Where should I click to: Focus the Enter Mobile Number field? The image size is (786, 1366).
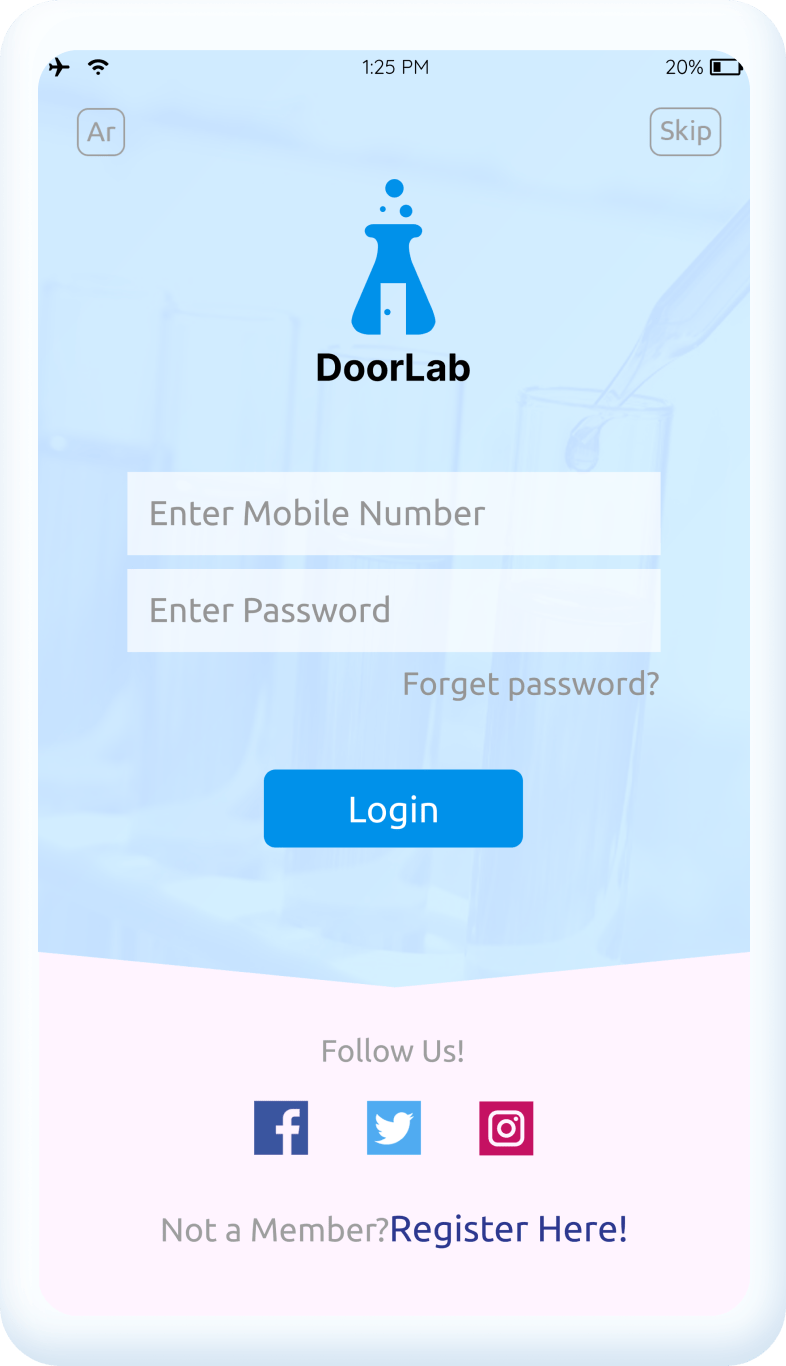click(393, 513)
